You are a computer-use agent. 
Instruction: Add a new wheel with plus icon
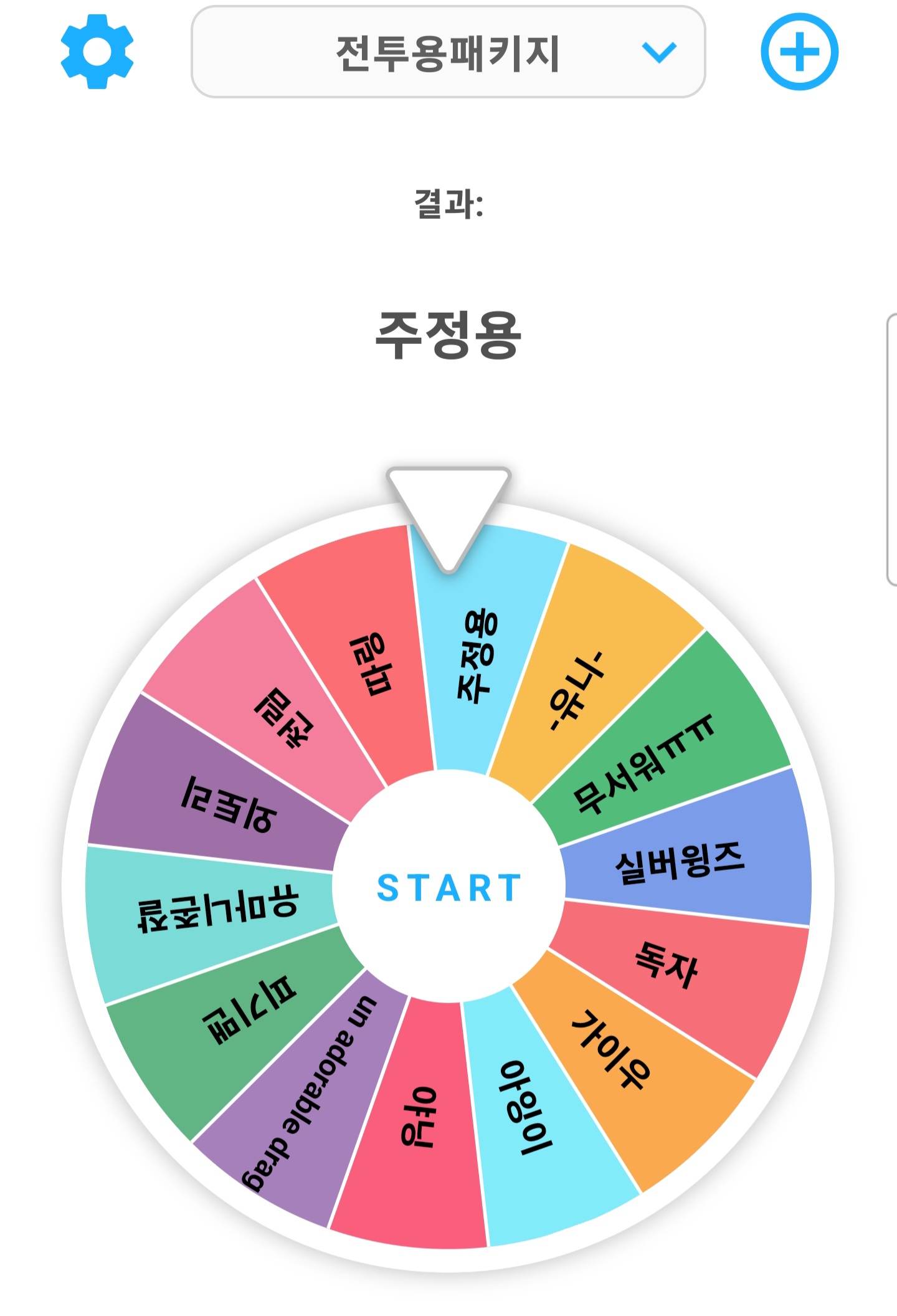[x=799, y=52]
